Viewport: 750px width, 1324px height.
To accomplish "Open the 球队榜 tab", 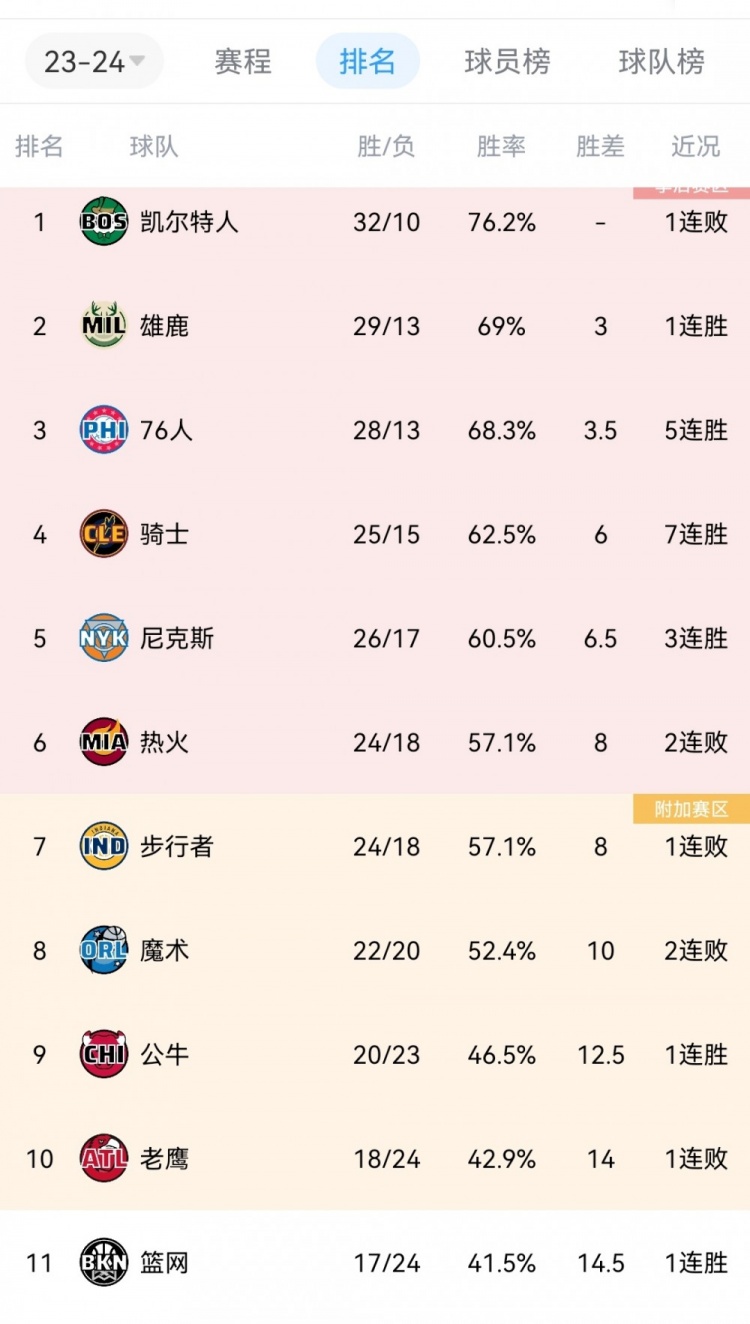I will point(661,62).
